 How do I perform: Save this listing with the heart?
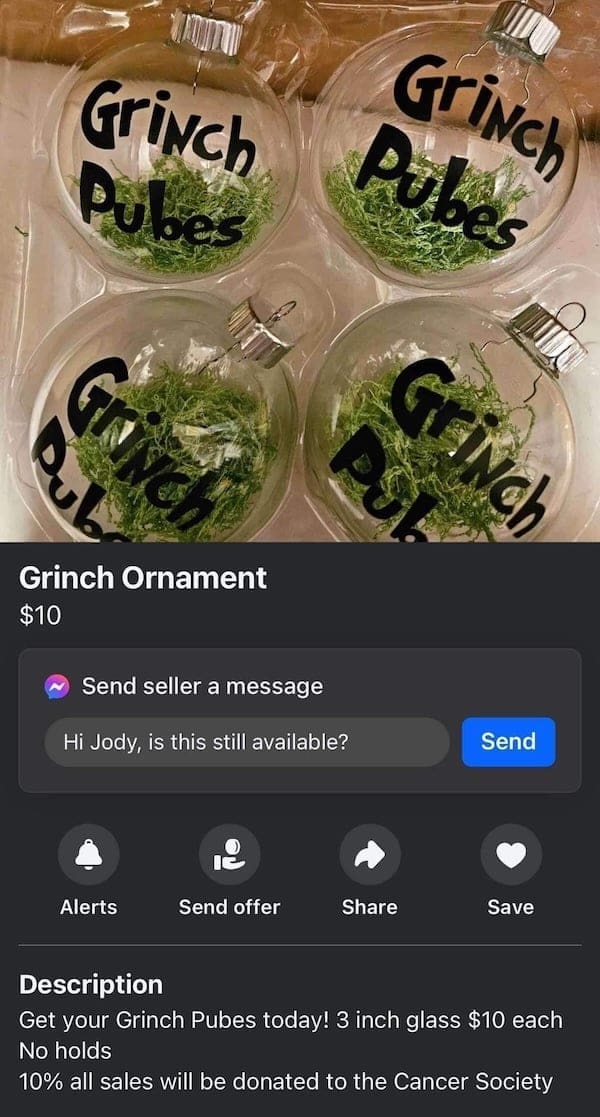click(511, 854)
